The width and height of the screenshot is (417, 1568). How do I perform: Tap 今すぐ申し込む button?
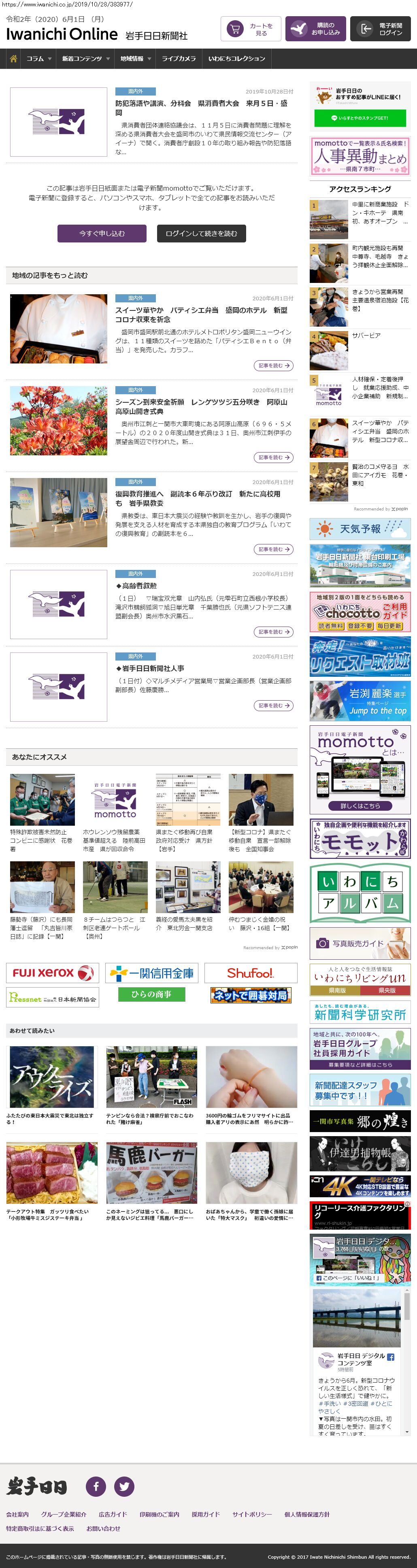[x=102, y=233]
